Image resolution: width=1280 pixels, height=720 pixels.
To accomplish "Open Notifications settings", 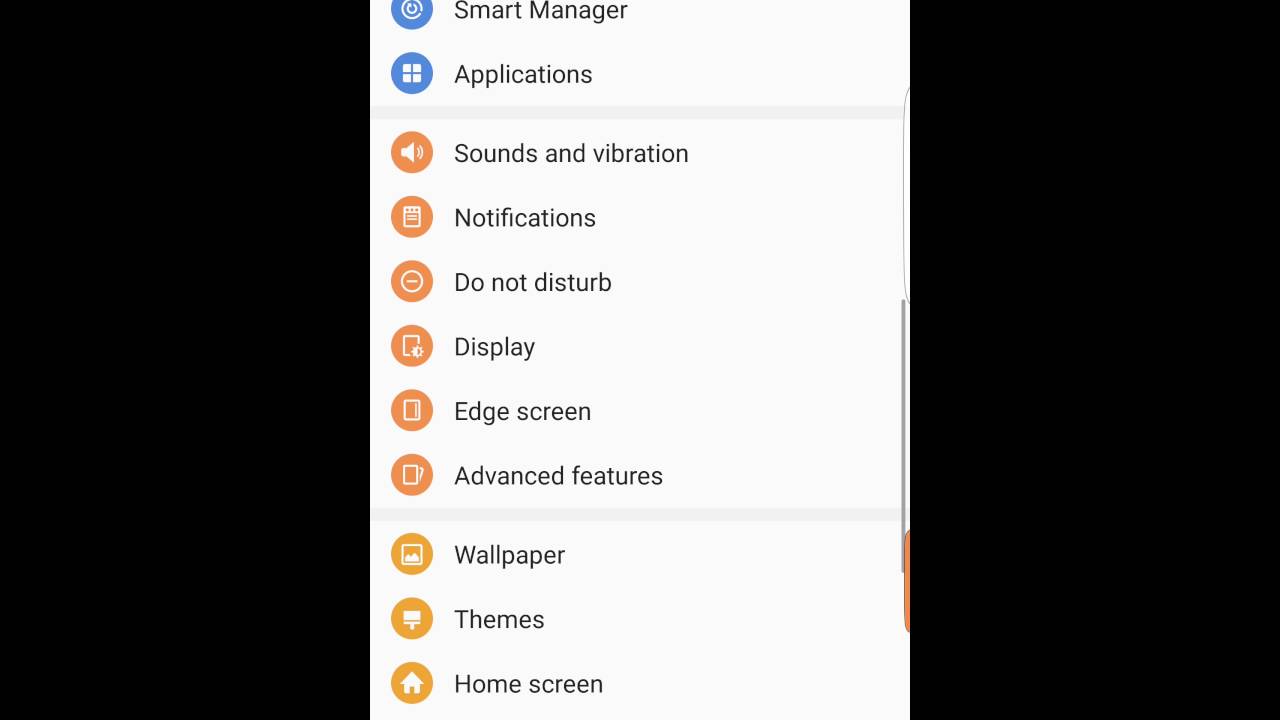I will point(524,218).
